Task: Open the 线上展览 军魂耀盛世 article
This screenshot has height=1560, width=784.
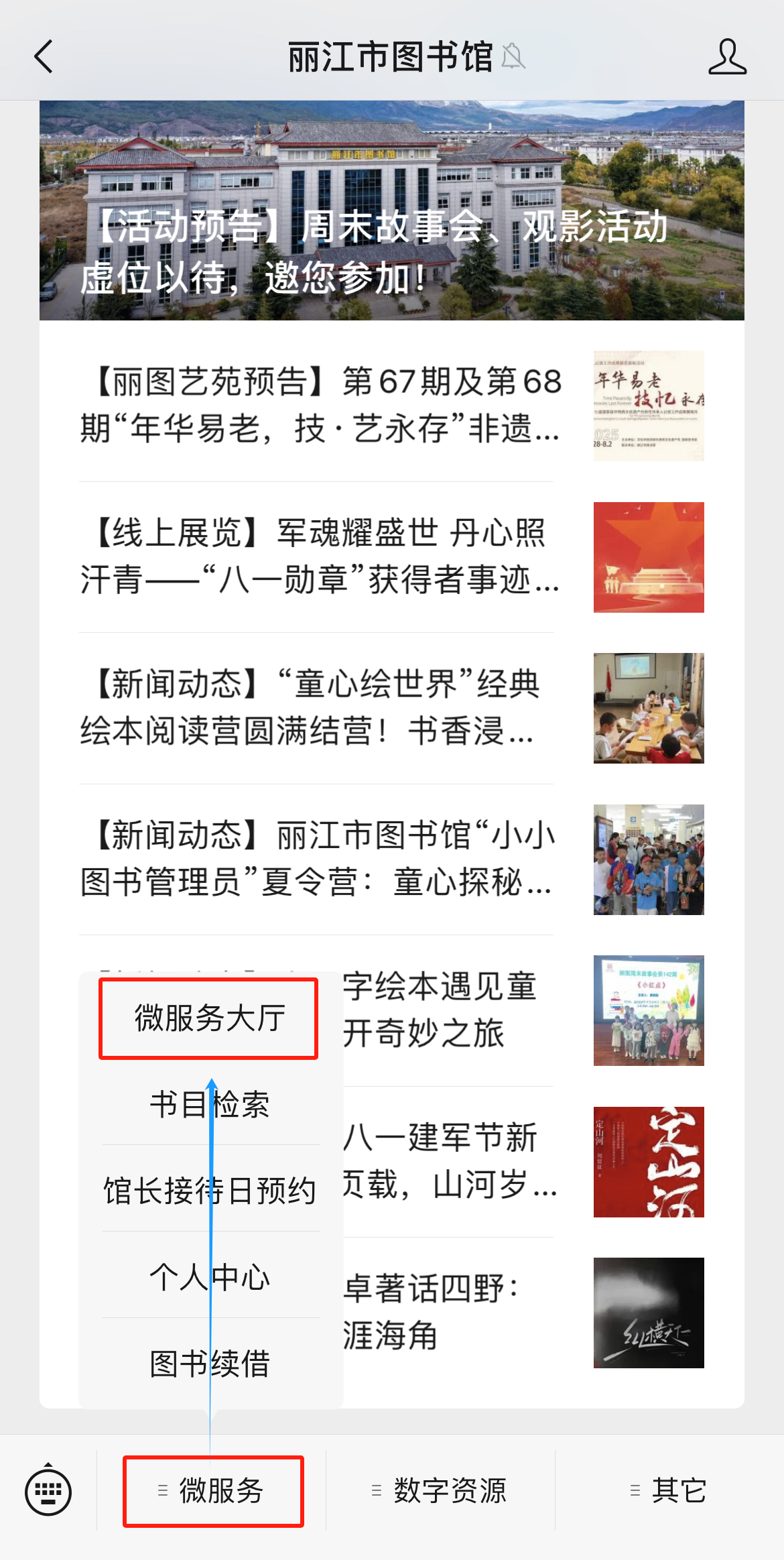Action: coord(392,557)
